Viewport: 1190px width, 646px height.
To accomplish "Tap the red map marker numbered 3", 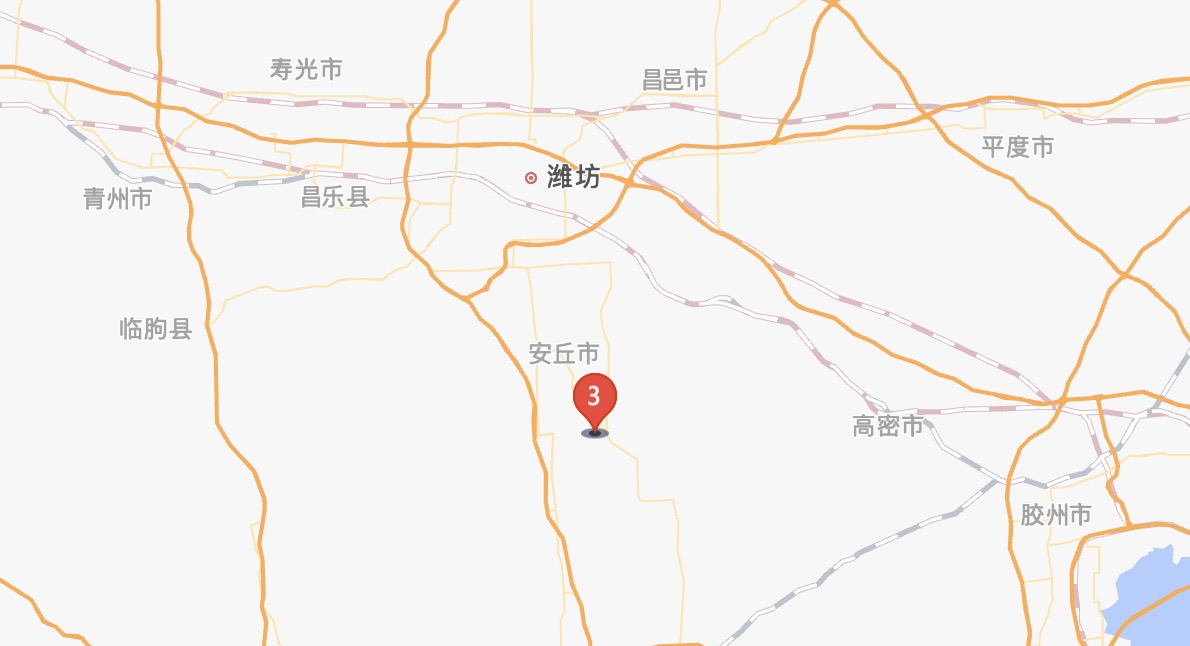I will [594, 399].
